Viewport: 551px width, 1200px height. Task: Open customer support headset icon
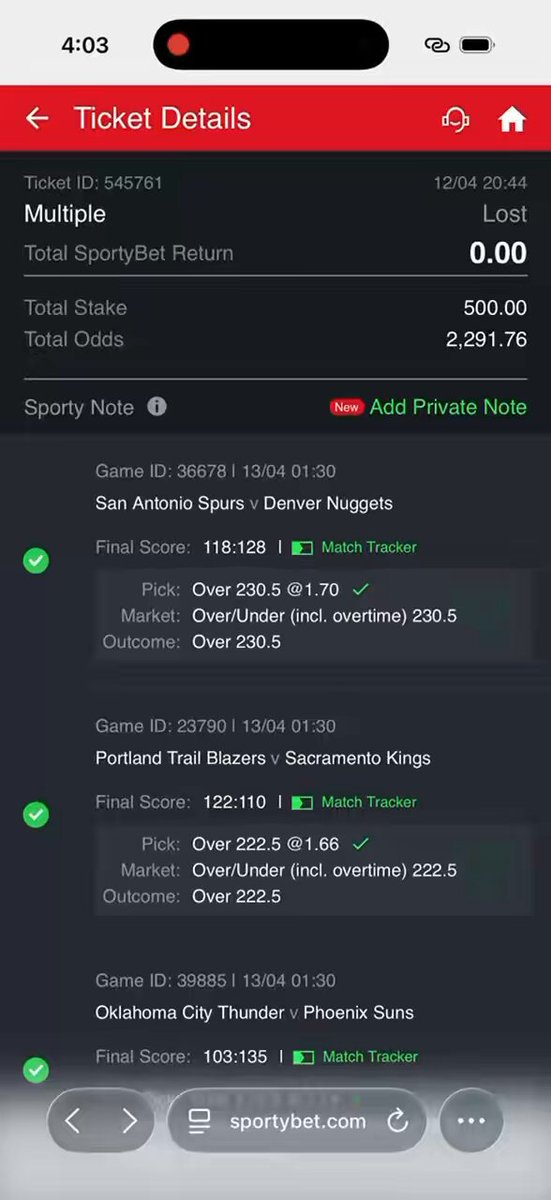click(x=455, y=119)
